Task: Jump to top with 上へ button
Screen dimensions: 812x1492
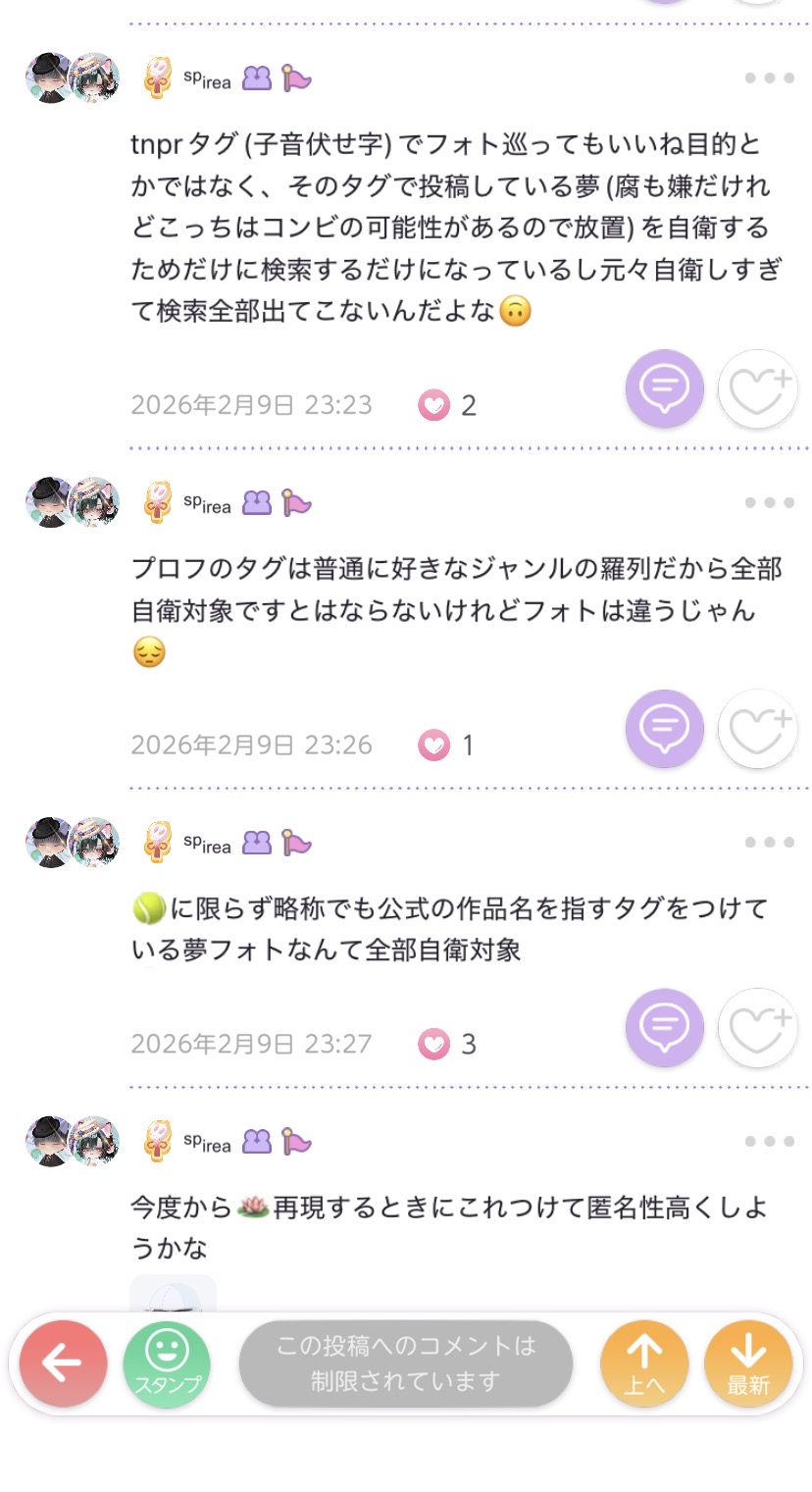Action: click(644, 1363)
